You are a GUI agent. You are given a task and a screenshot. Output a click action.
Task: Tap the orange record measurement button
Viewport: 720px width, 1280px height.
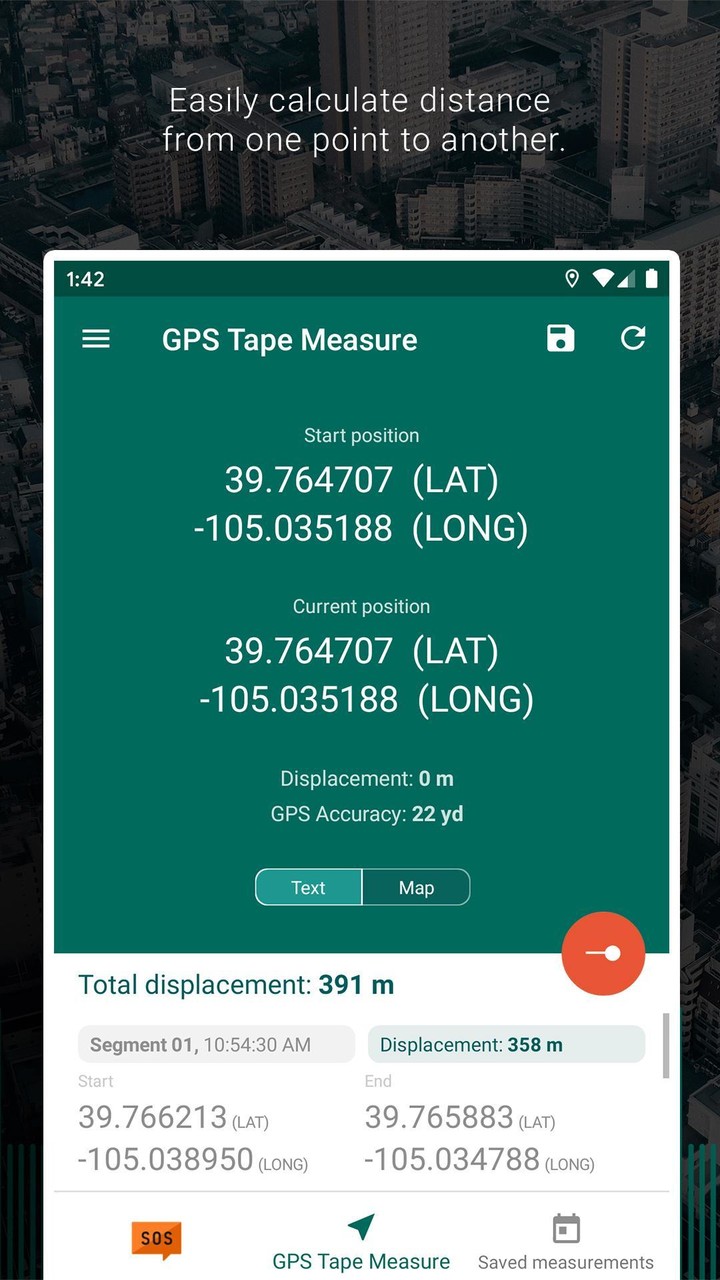603,953
